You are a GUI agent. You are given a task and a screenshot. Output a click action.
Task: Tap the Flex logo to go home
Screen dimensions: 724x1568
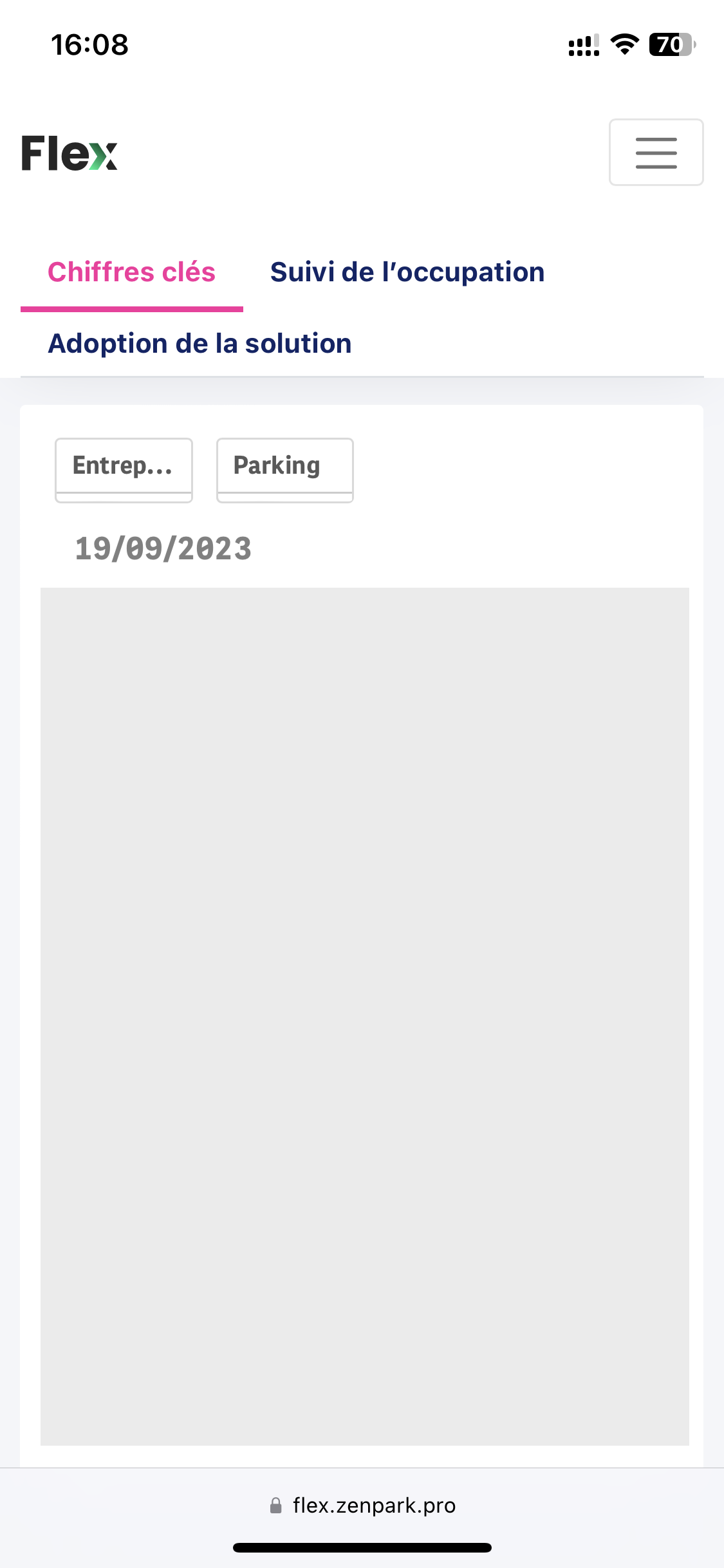70,153
